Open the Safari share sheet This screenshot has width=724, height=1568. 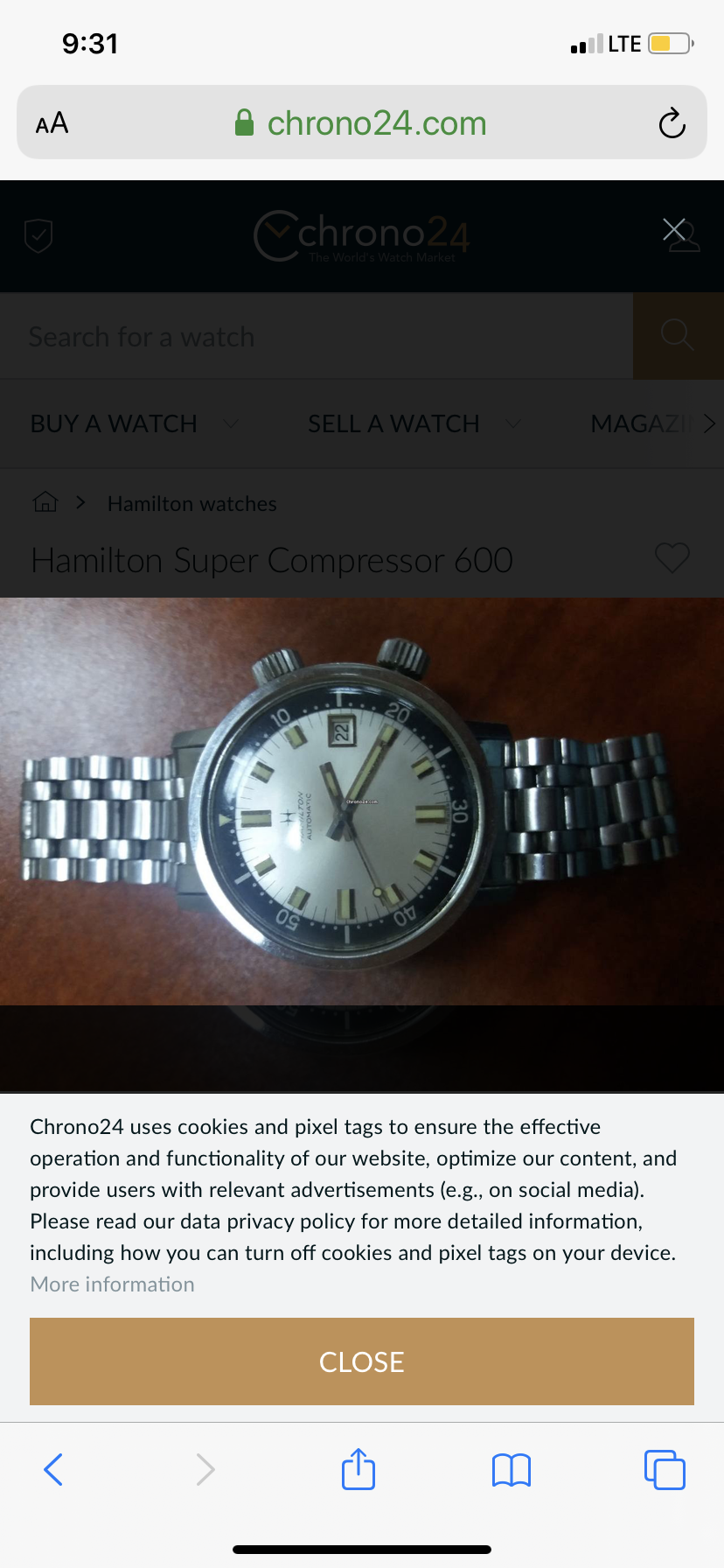click(x=359, y=1469)
